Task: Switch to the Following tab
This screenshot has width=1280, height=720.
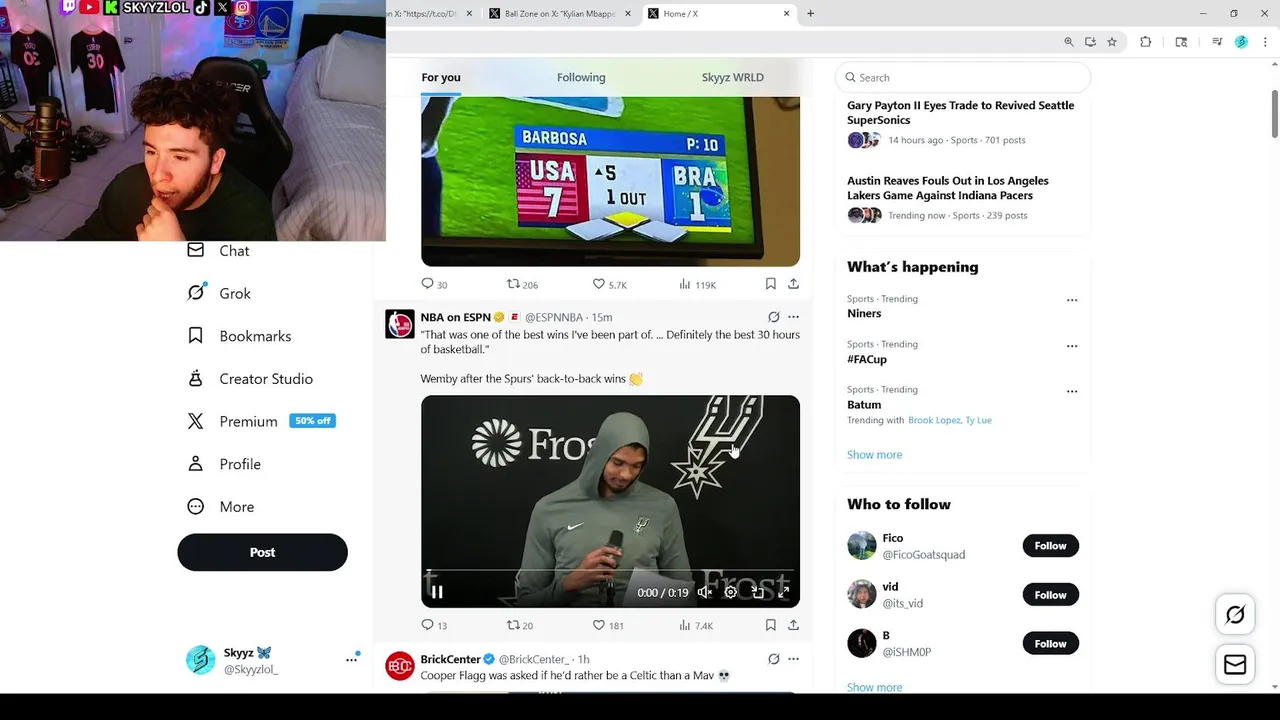Action: coord(581,77)
